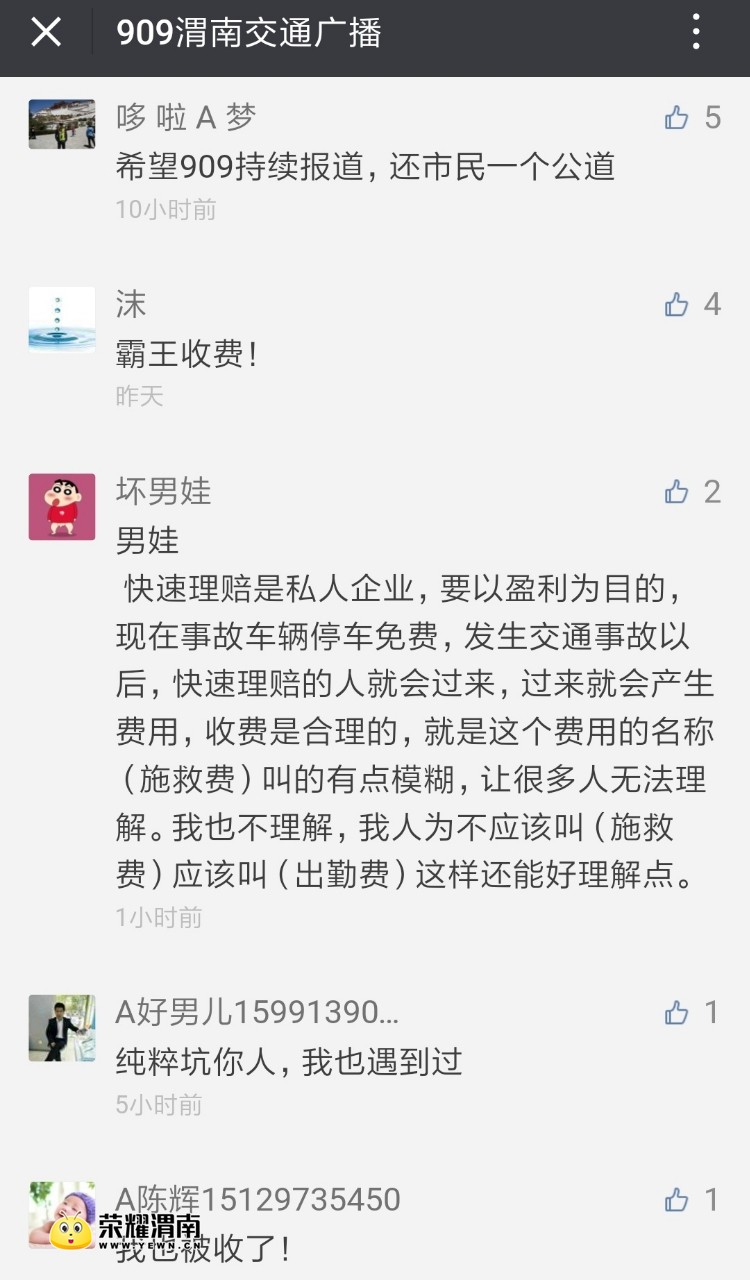Close the 909渭南交通广播 page

(x=46, y=33)
